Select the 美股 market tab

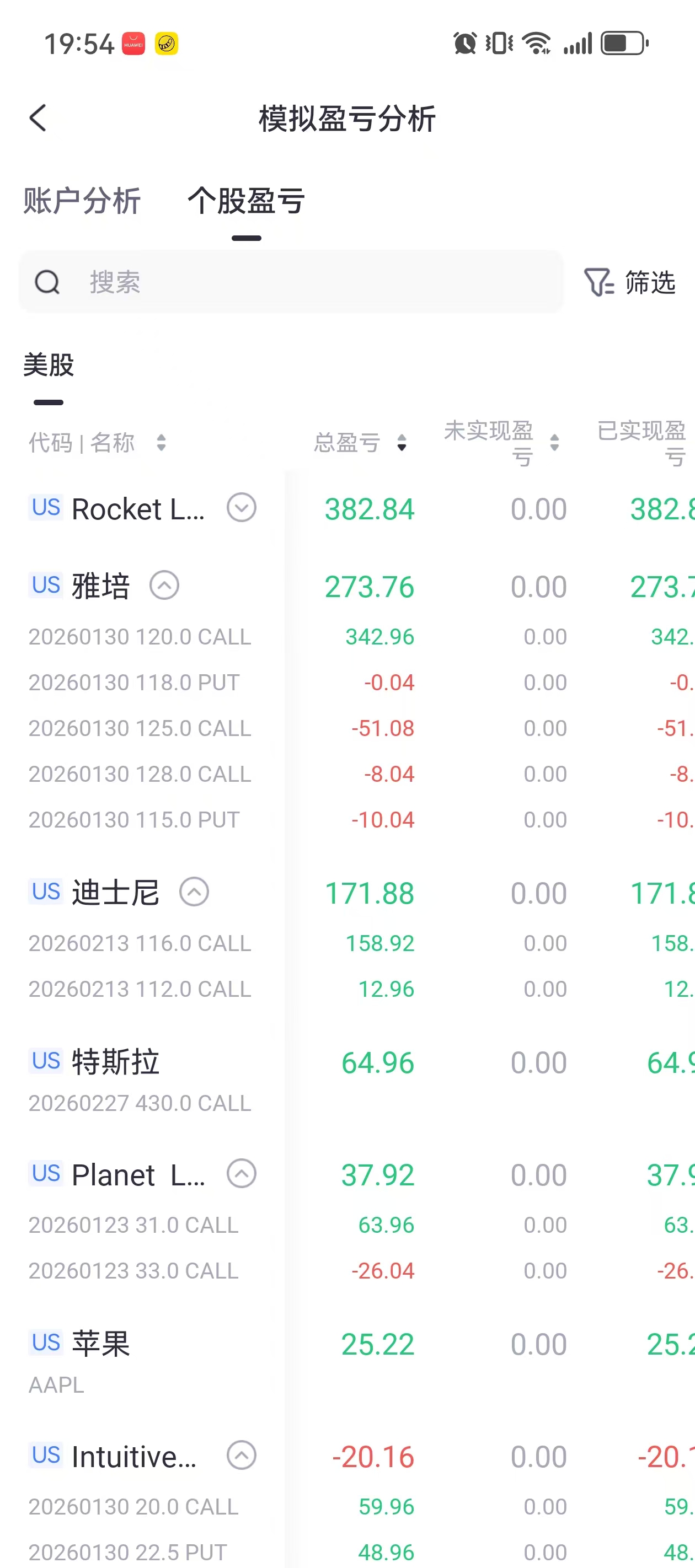(49, 365)
